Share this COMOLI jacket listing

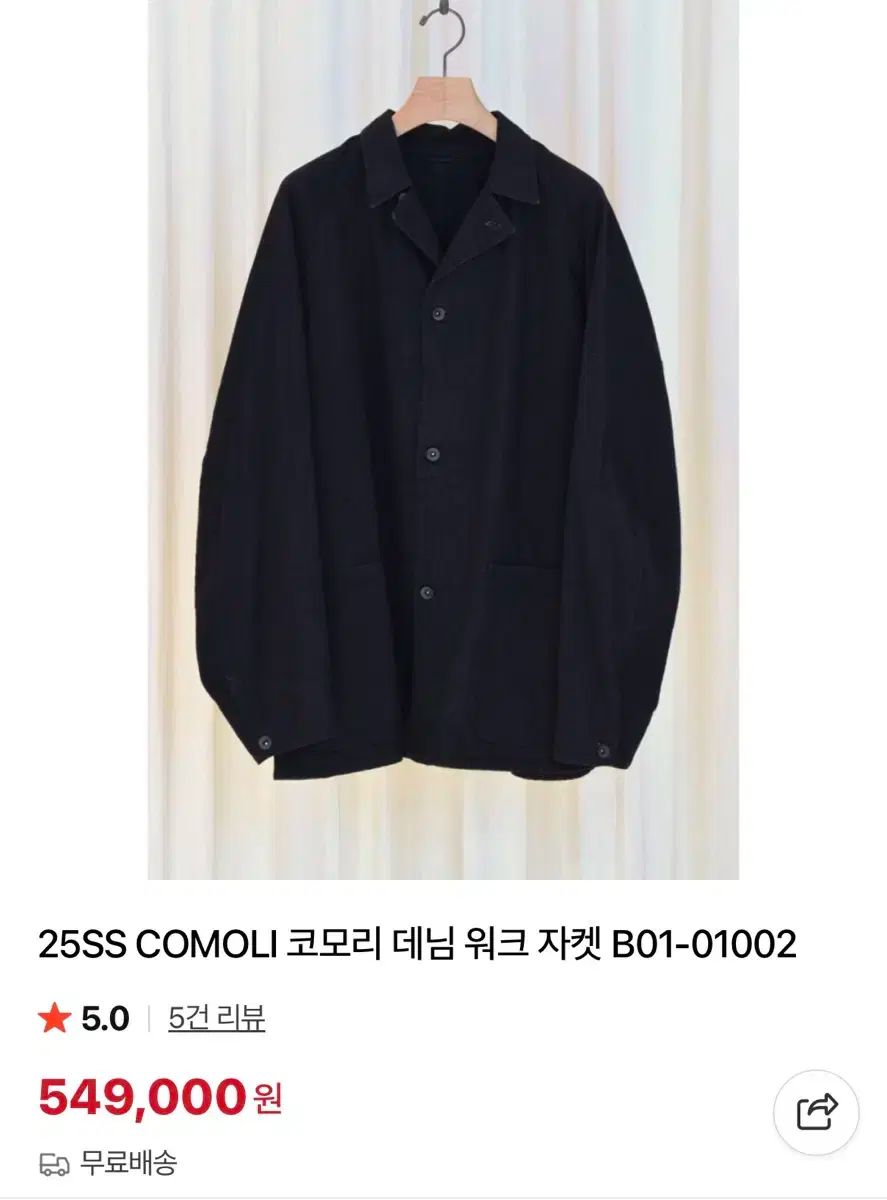[x=816, y=1112]
